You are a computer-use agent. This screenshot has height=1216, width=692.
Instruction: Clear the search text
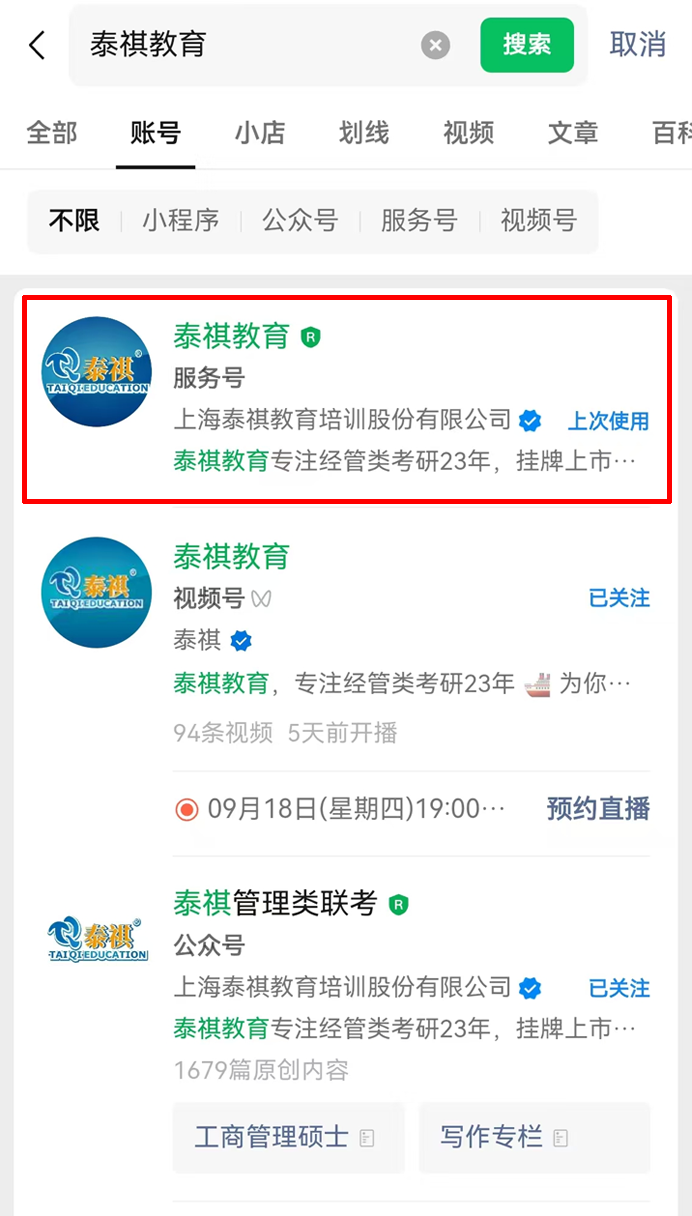(435, 45)
